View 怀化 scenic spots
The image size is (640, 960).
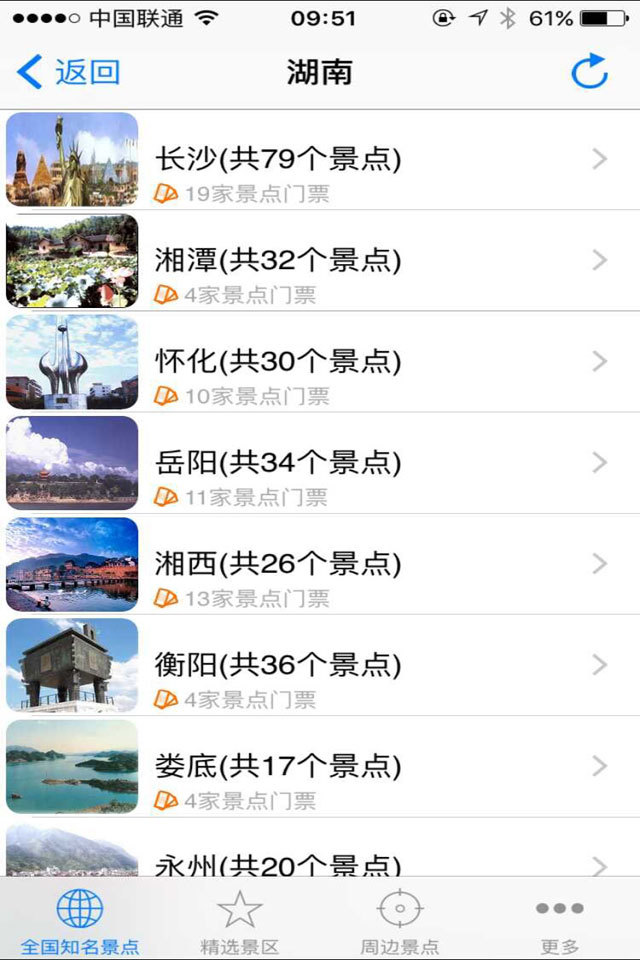(320, 362)
